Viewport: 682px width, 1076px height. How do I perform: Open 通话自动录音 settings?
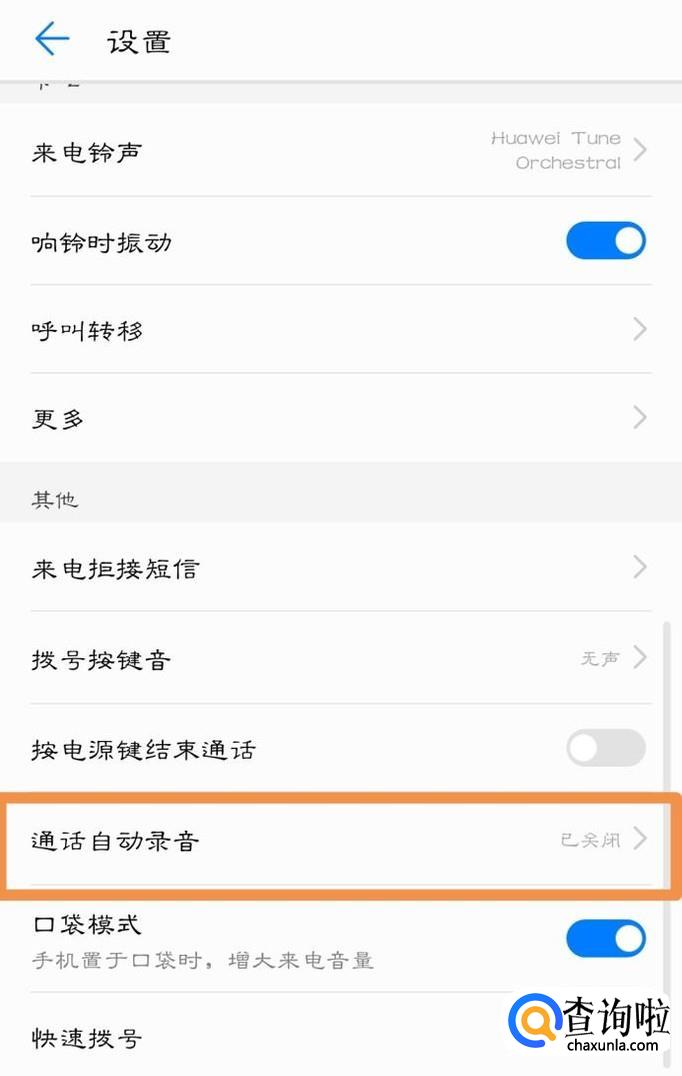[340, 839]
